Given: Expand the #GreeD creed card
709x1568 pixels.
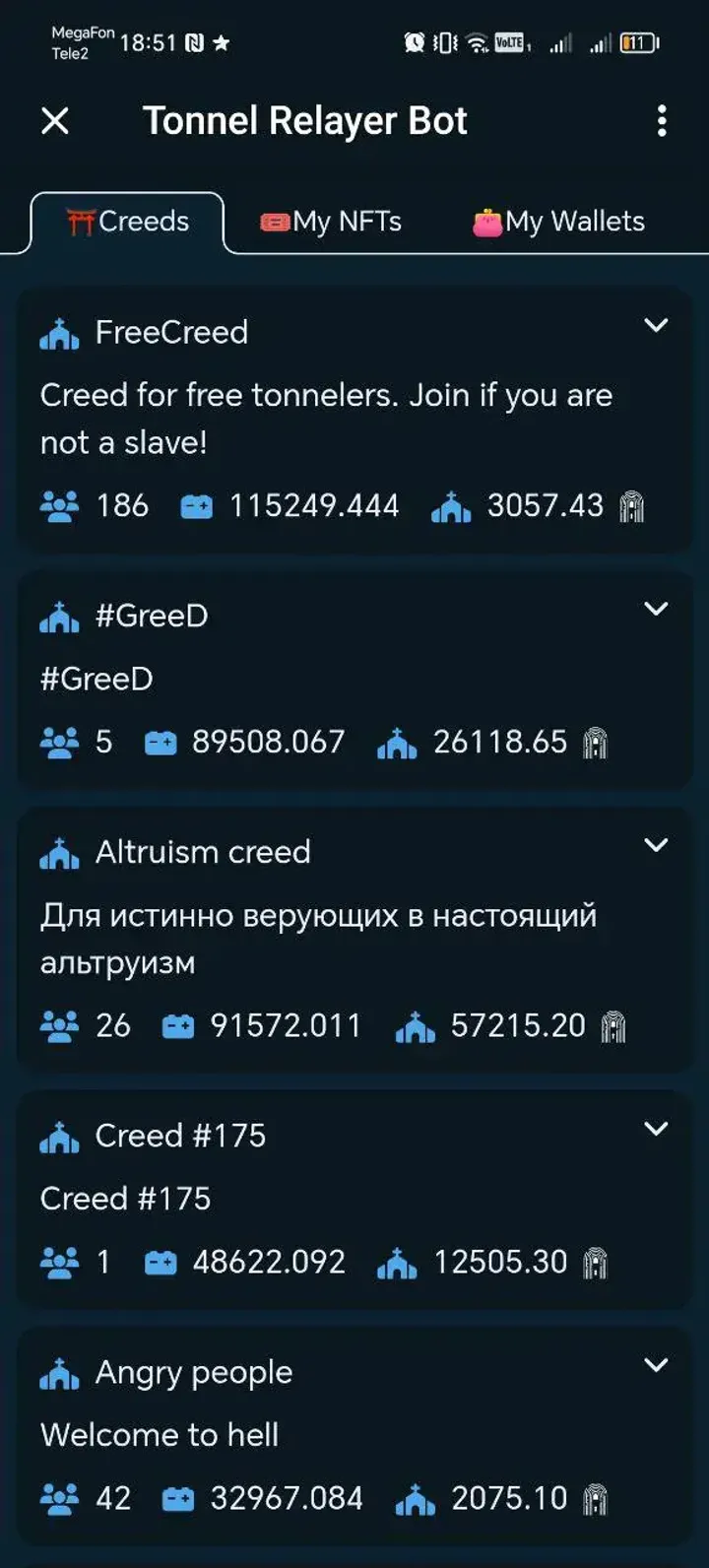Looking at the screenshot, I should 656,608.
